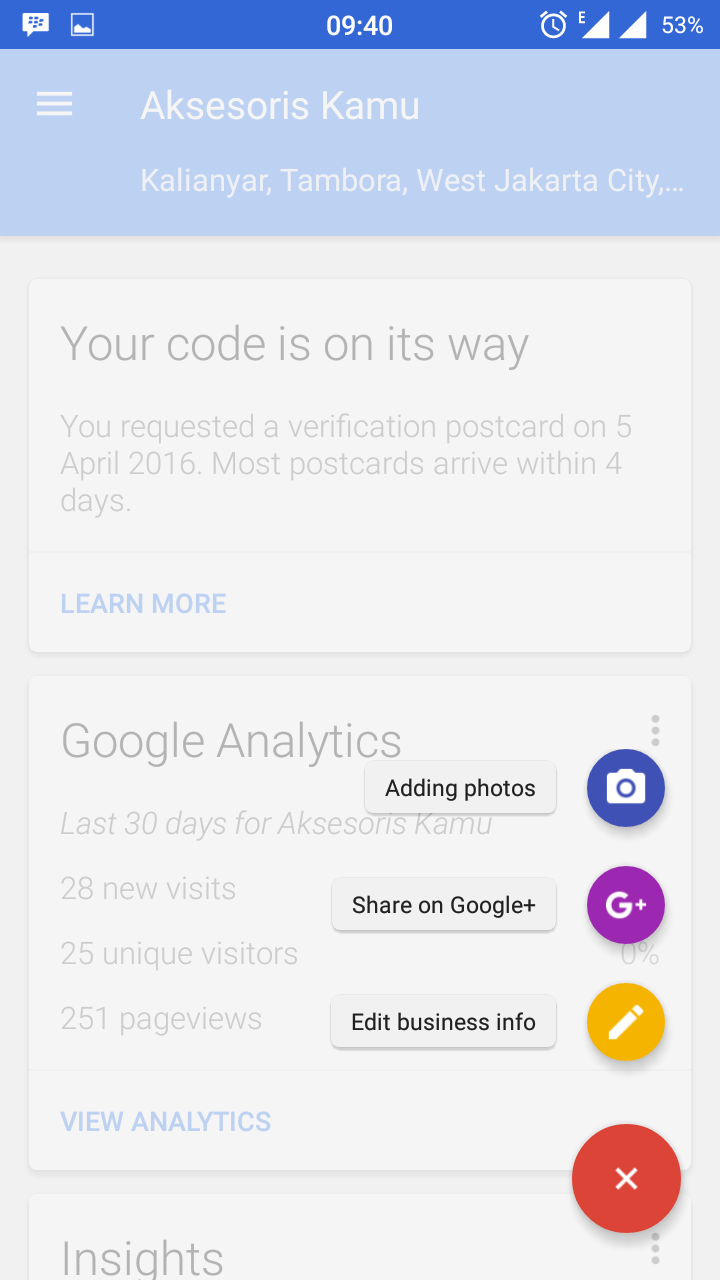Tap the yellow pencil edit button

point(626,1022)
